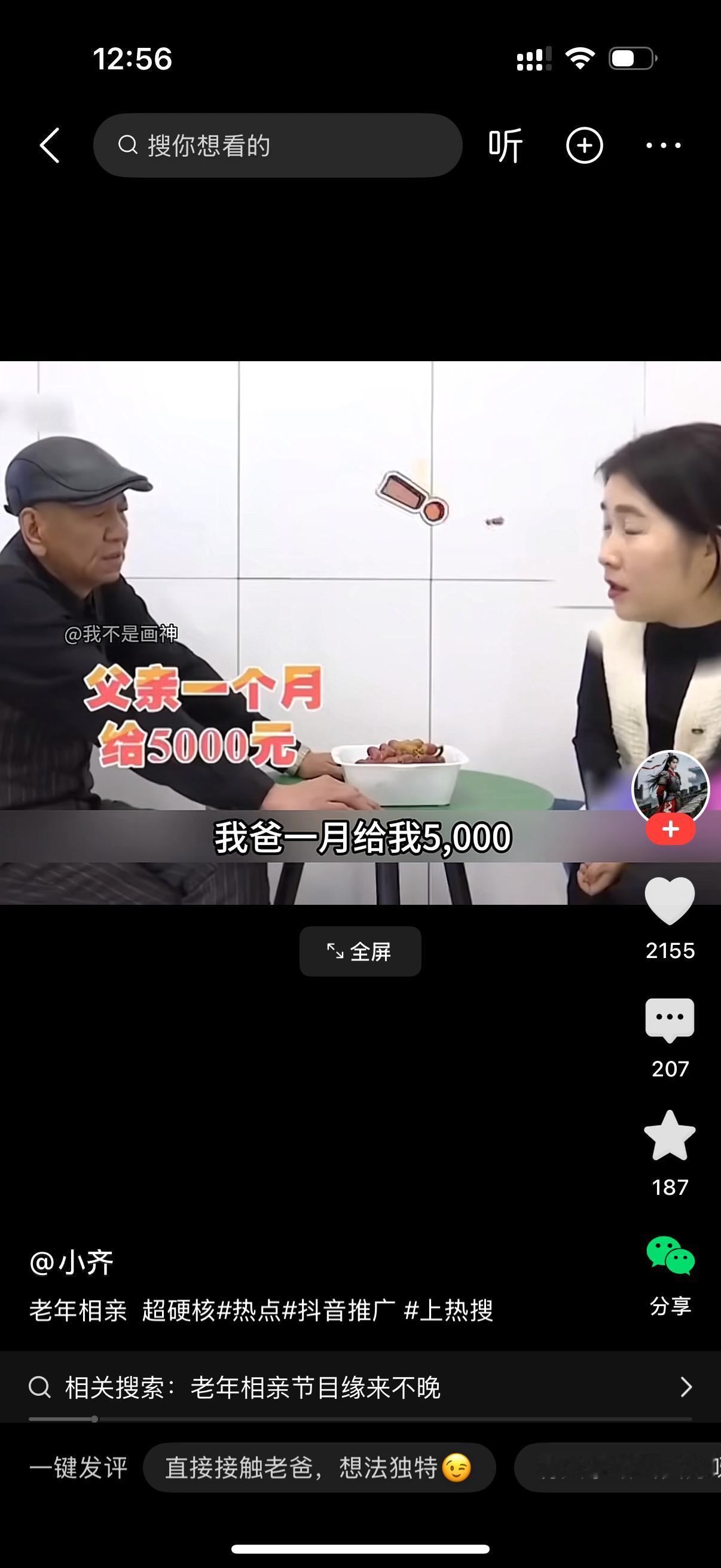Tap the back arrow to exit video

coord(50,144)
